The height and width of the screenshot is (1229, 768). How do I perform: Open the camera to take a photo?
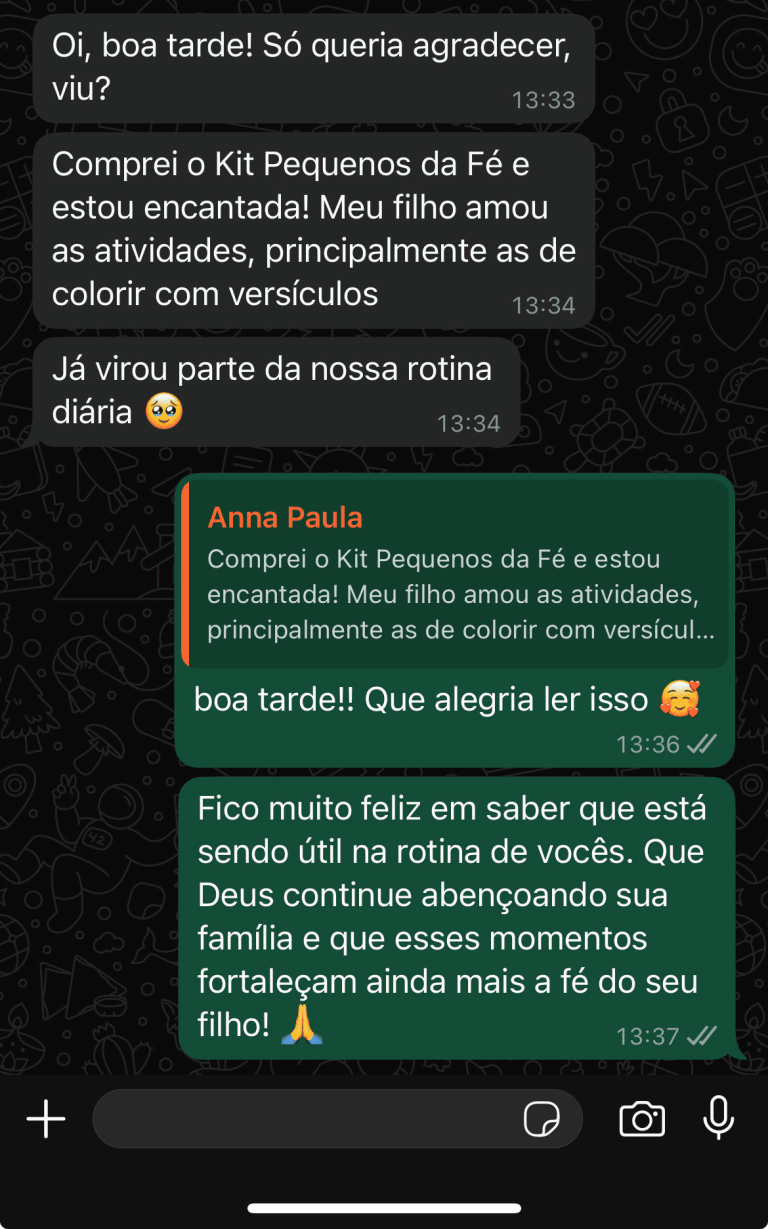point(642,1118)
